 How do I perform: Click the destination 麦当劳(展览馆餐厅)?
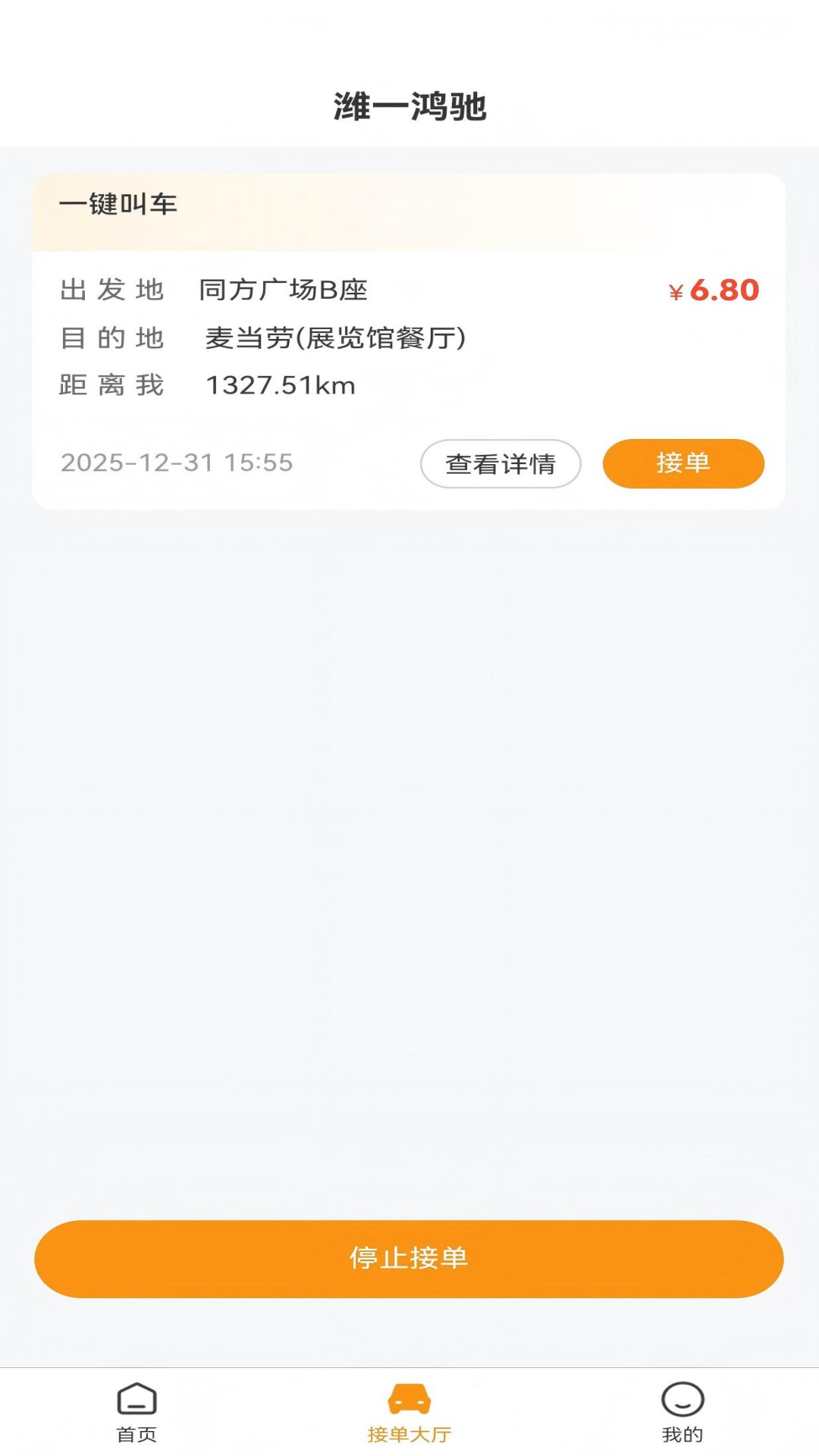pos(336,338)
